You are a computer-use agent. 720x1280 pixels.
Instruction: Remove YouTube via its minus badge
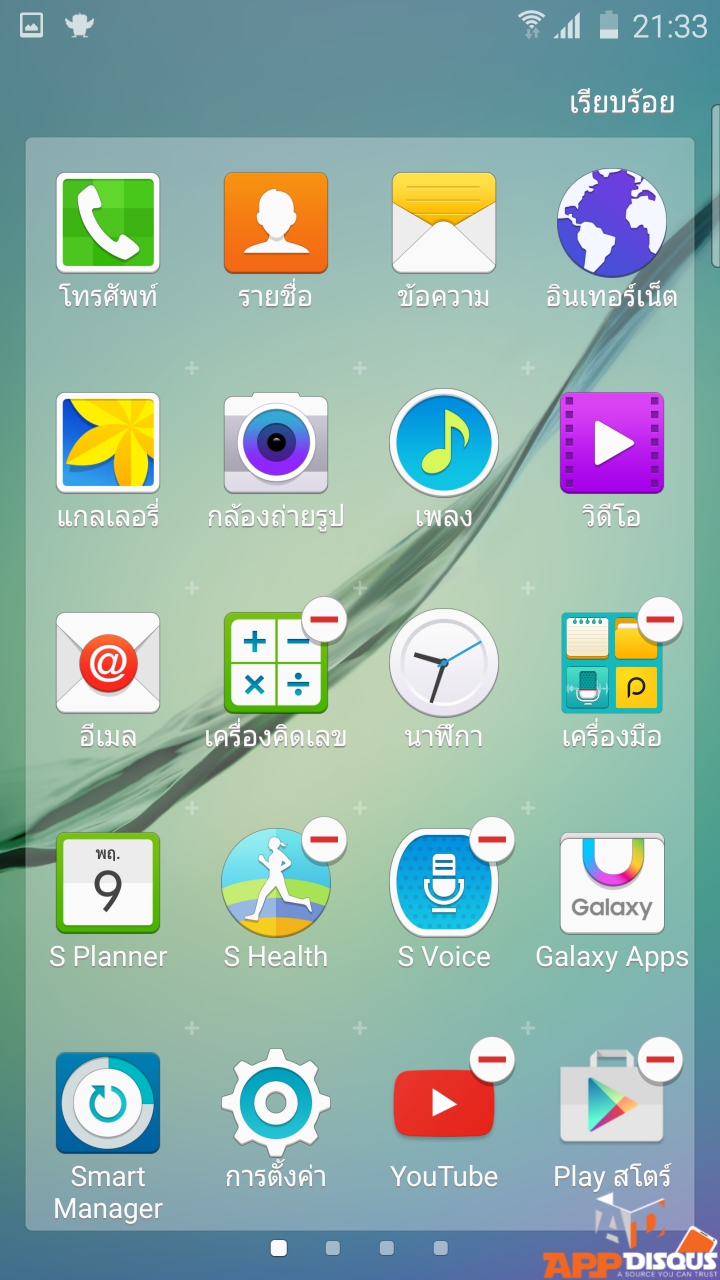point(492,1059)
